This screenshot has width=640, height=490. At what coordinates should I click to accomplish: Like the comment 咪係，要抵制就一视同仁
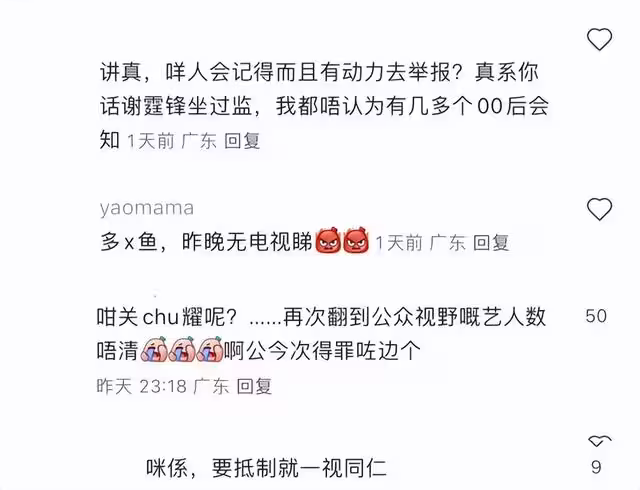(x=598, y=442)
